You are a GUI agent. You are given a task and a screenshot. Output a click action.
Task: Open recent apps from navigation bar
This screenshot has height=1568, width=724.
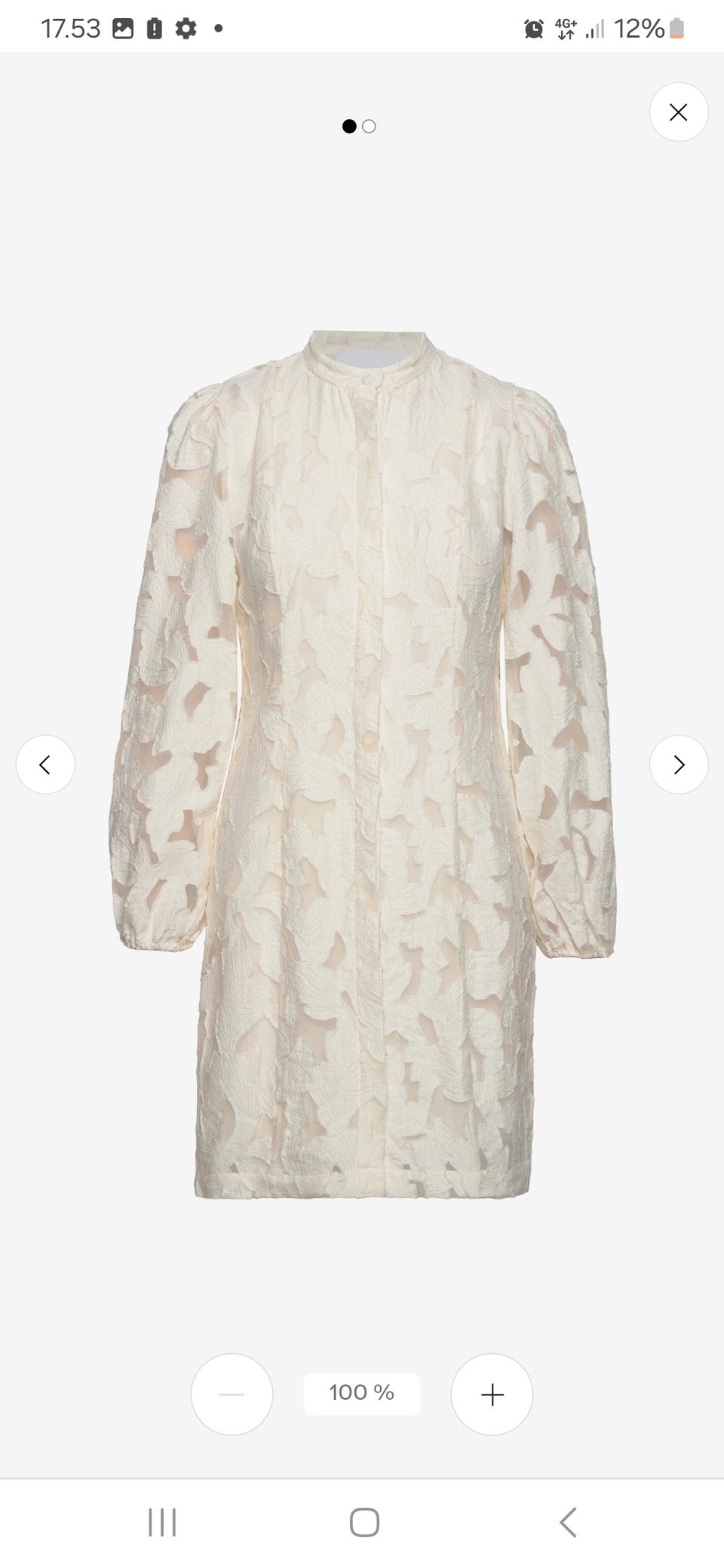(x=162, y=1522)
